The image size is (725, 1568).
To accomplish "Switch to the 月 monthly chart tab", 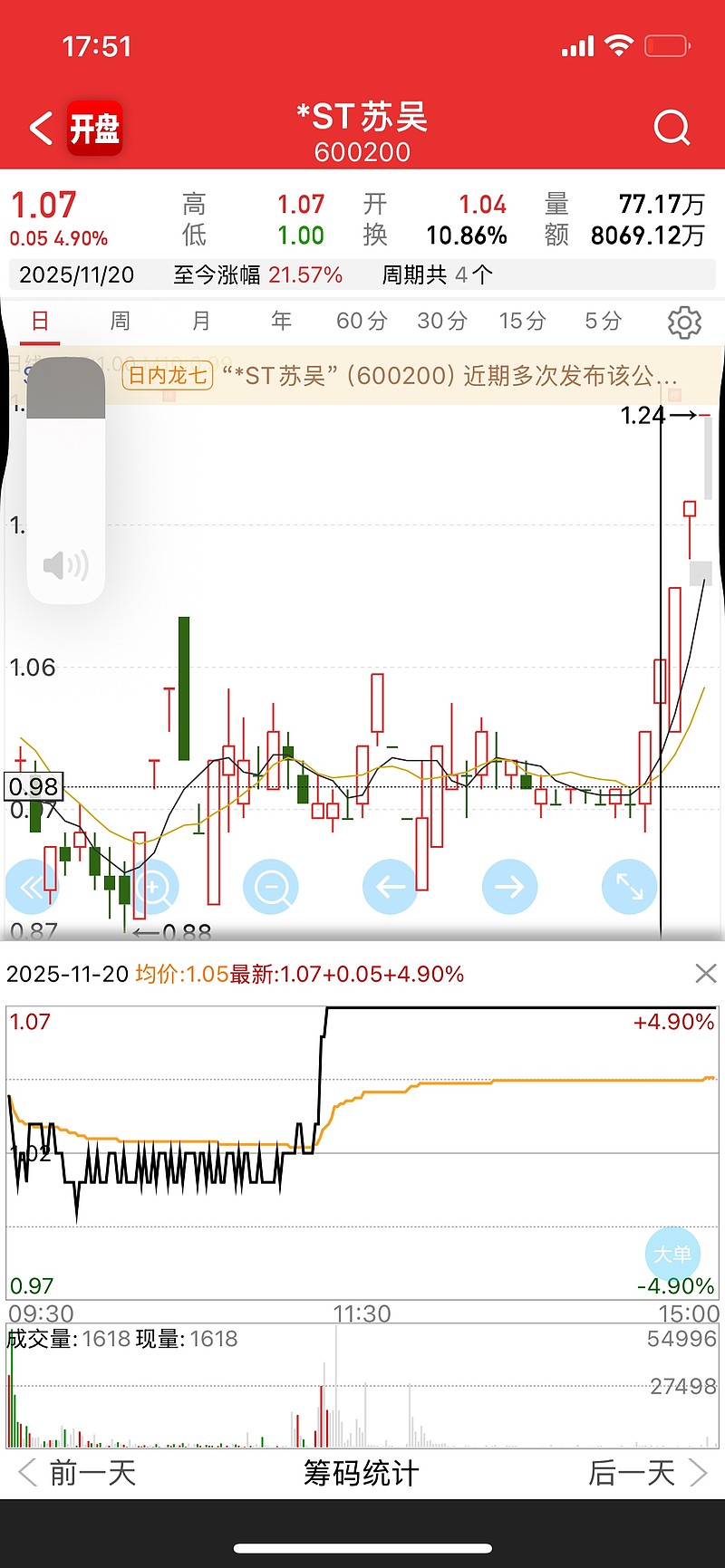I will click(201, 321).
